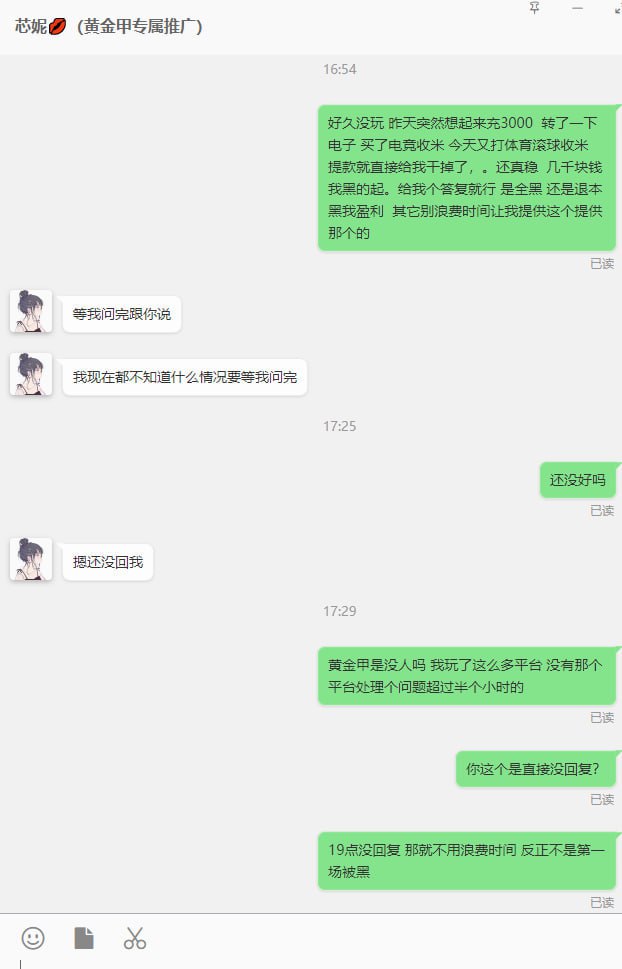Screen dimensions: 622x969
Task: Expand the chat window size
Action: [x=616, y=8]
